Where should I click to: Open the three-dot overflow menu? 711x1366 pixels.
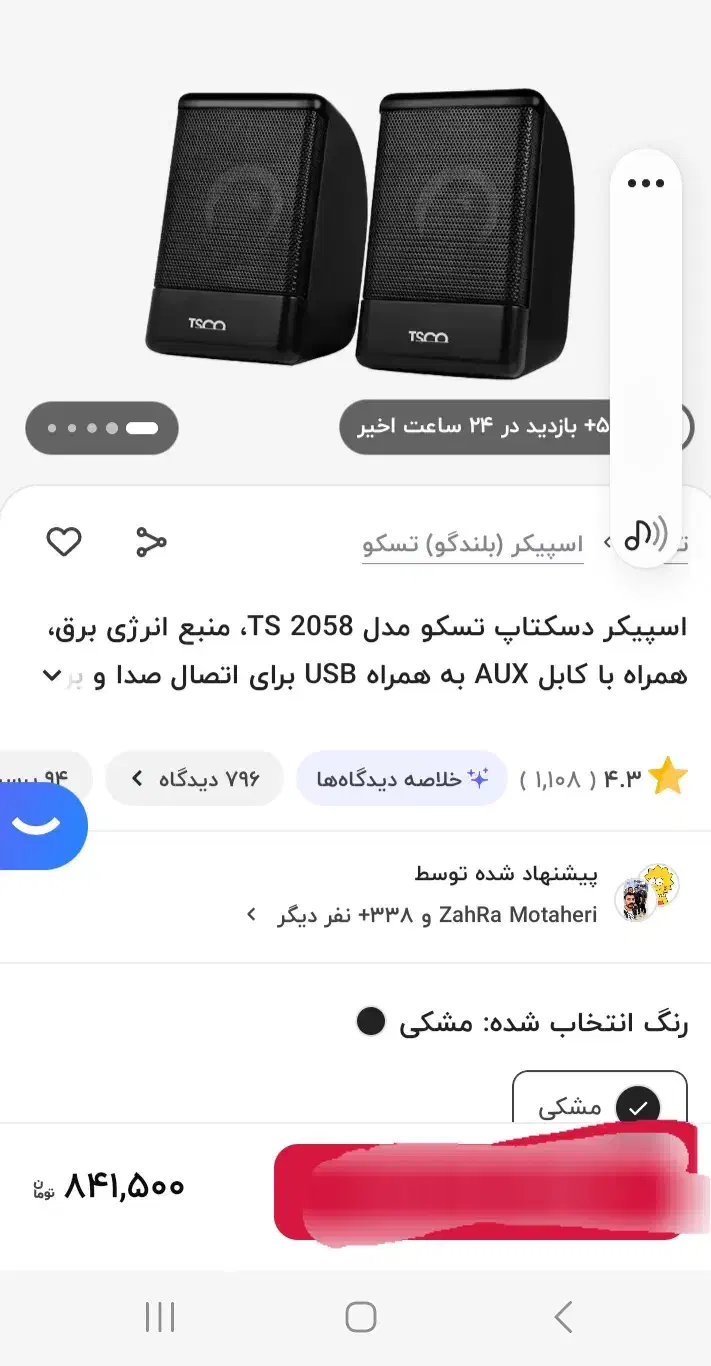[646, 183]
